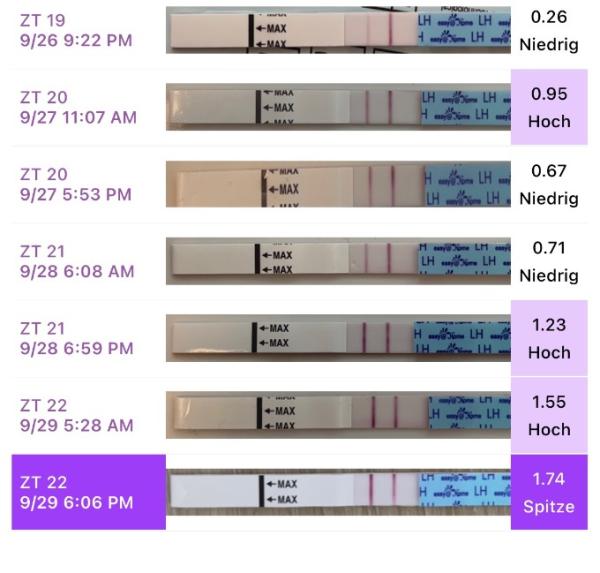Open the 9/29 5:28 AM test row
The image size is (600, 573).
tap(77, 415)
